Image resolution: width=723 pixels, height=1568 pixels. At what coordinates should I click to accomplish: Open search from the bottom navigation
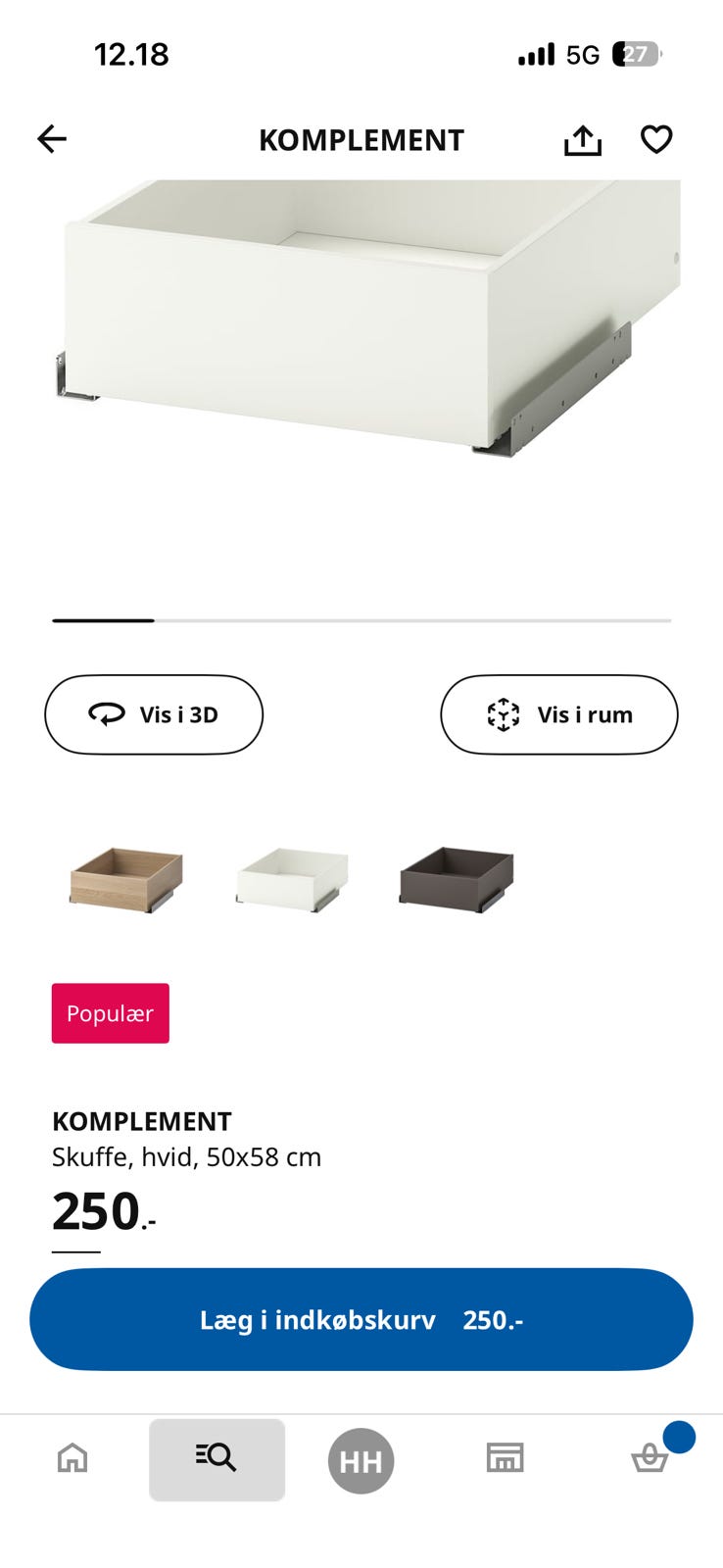(217, 1459)
